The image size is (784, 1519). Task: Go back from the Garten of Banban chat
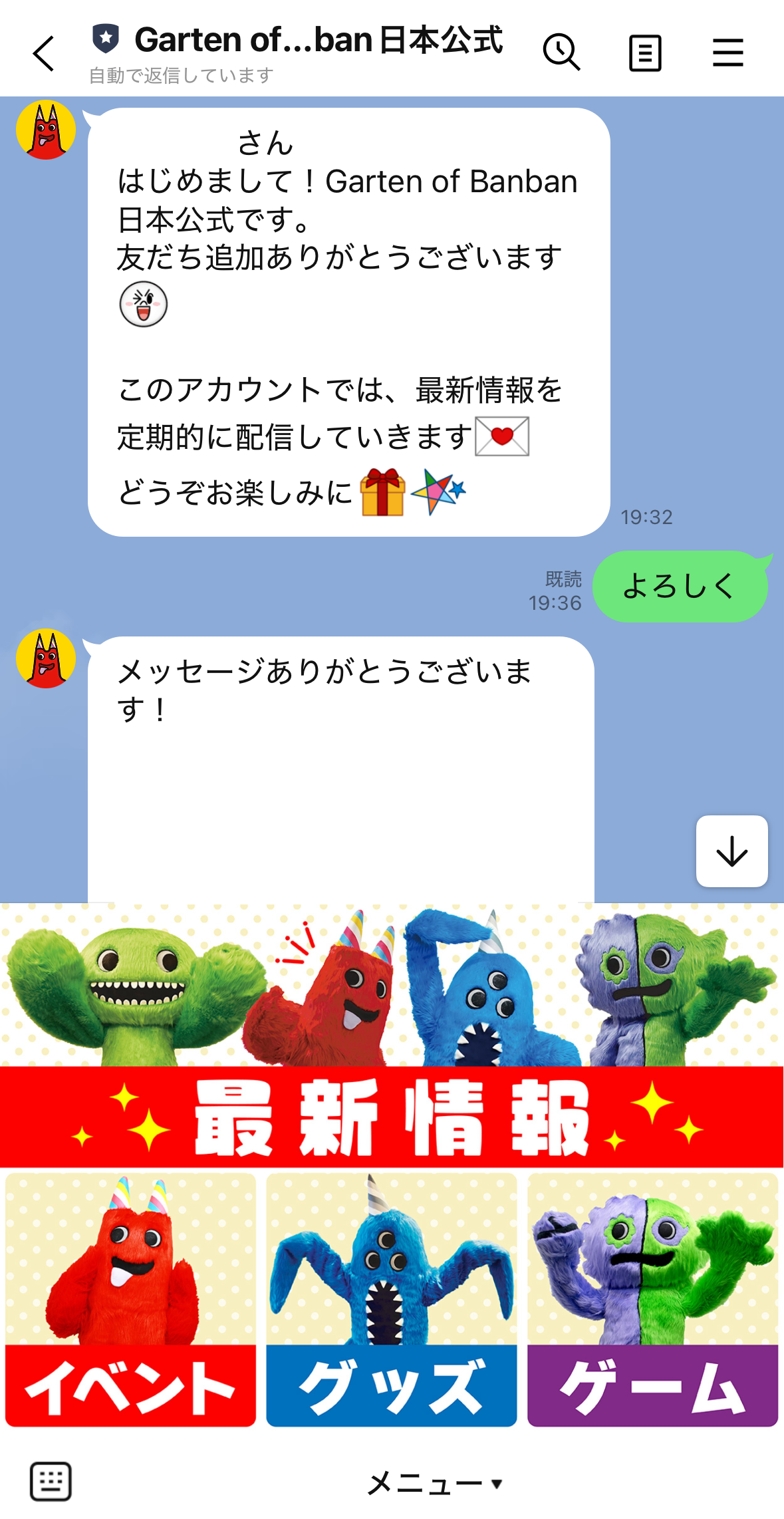point(44,53)
